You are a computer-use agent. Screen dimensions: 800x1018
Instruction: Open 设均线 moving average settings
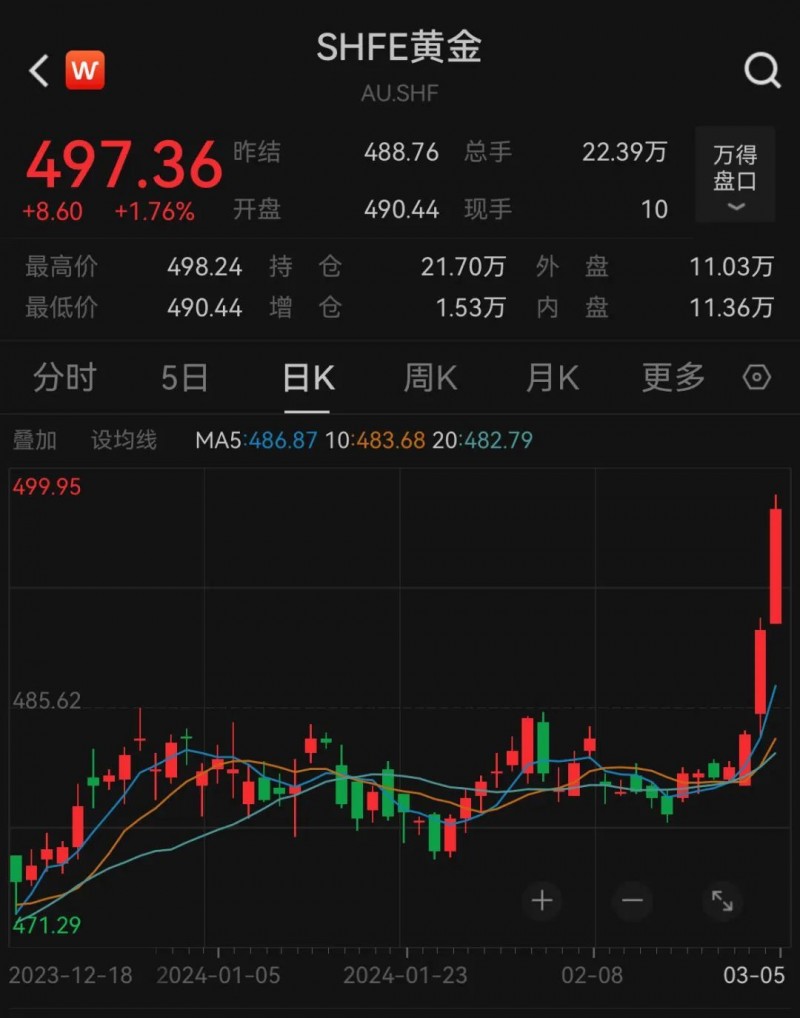pos(124,440)
